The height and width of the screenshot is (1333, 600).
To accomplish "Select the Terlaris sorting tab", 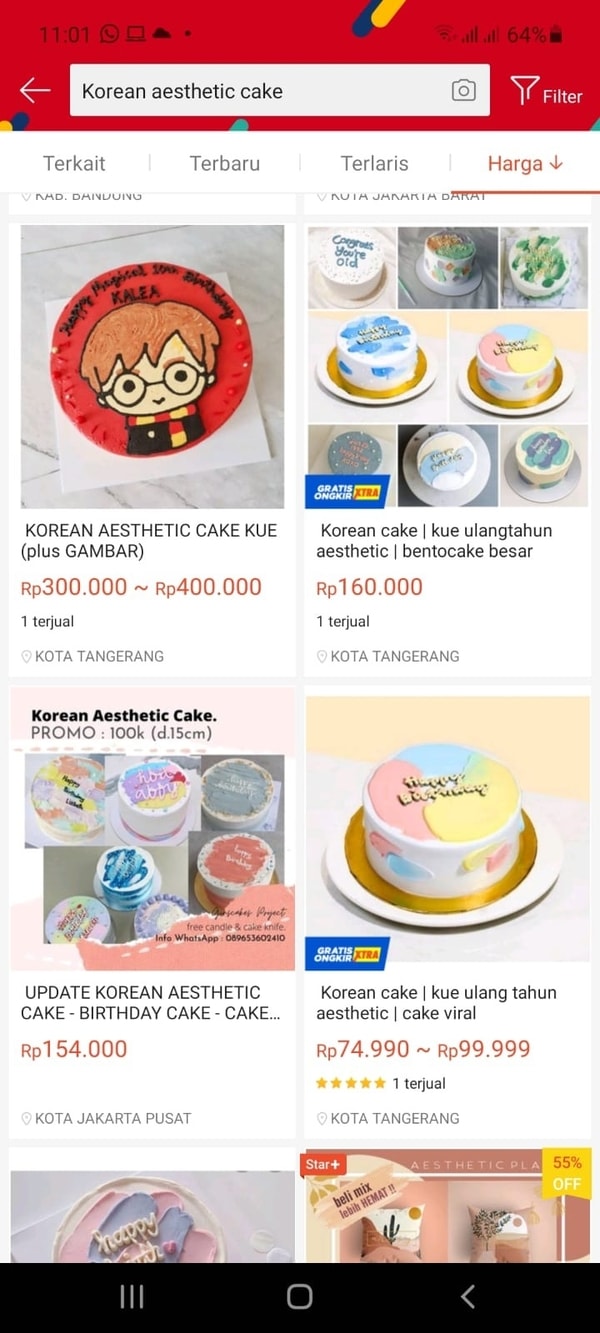I will (x=374, y=163).
